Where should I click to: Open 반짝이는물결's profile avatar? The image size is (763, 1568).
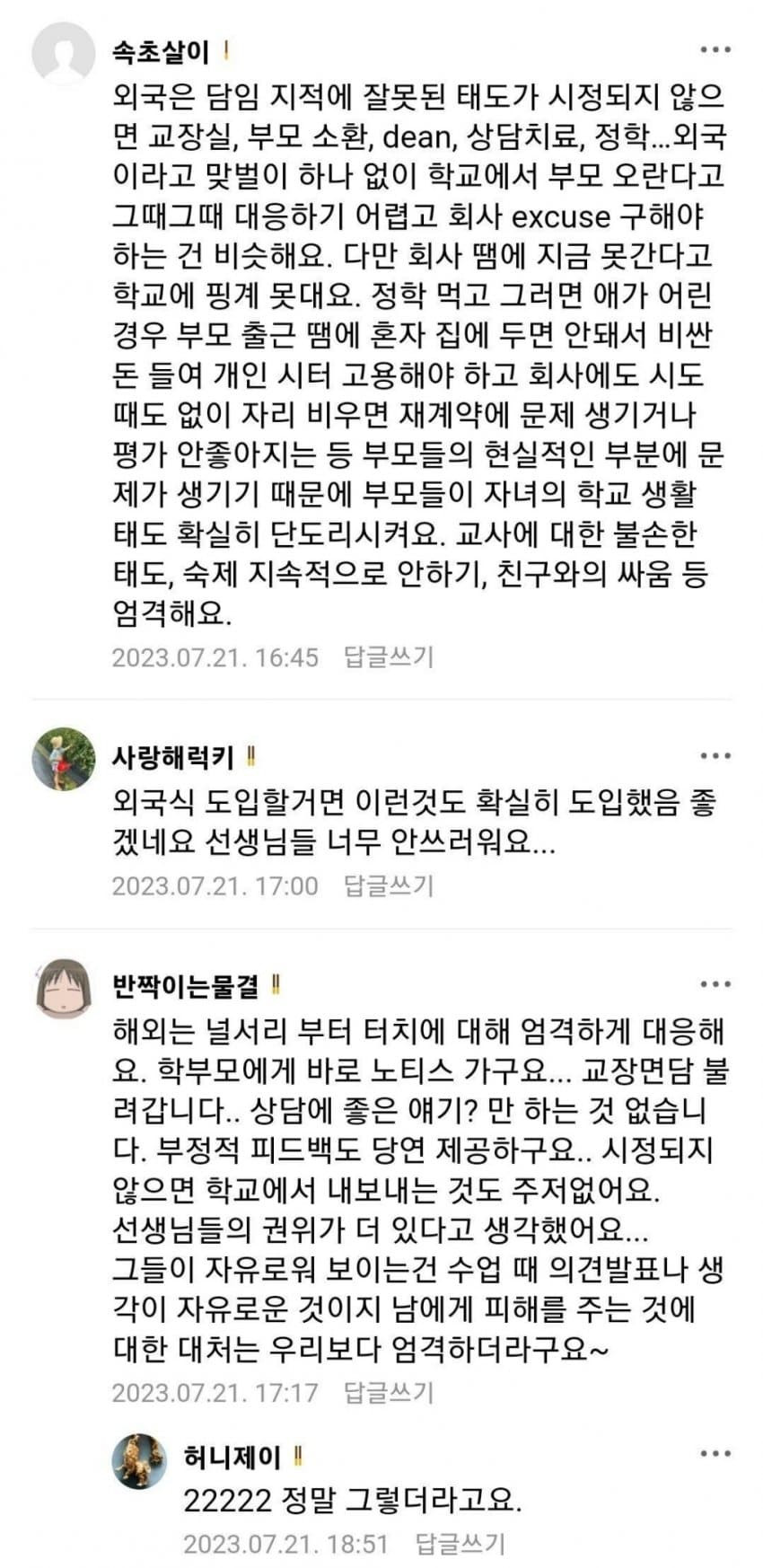click(x=63, y=988)
